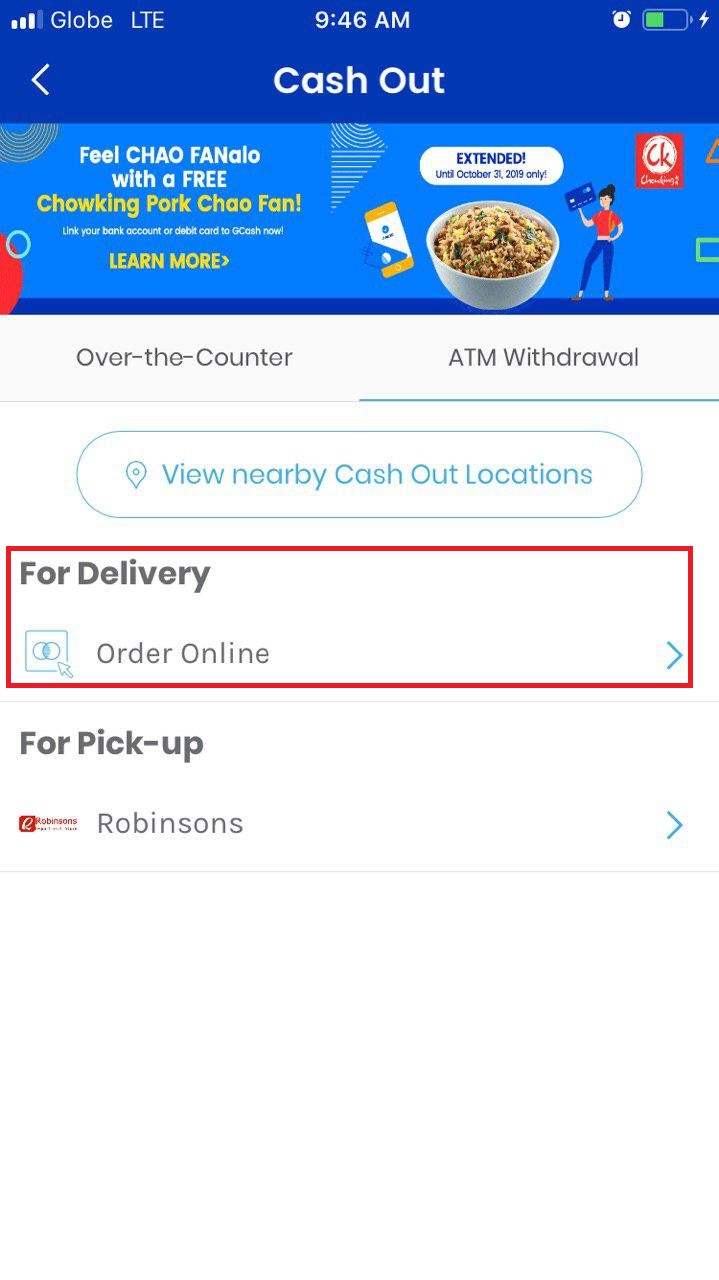The height and width of the screenshot is (1280, 719).
Task: Open the Order Online delivery option
Action: [x=359, y=654]
